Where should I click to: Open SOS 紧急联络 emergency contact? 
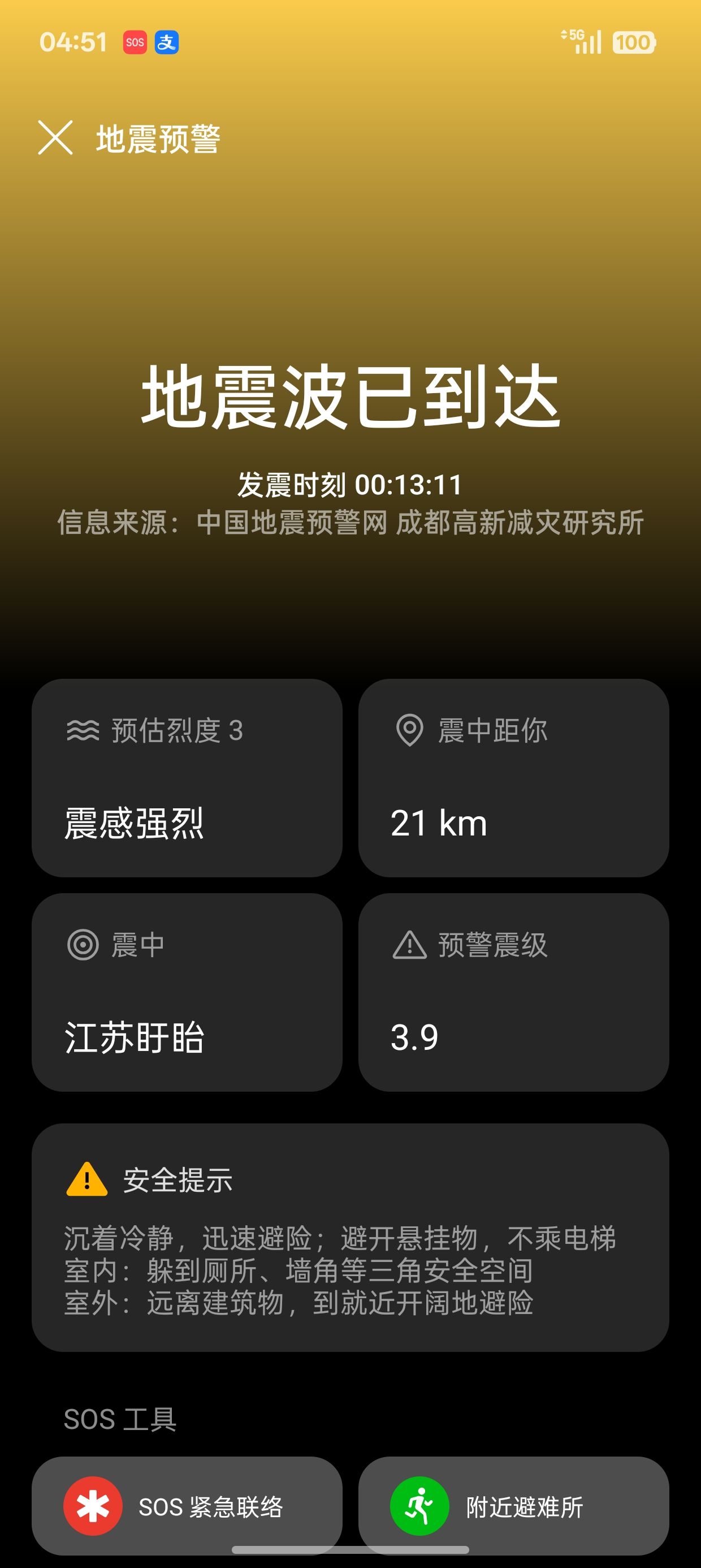point(187,1506)
